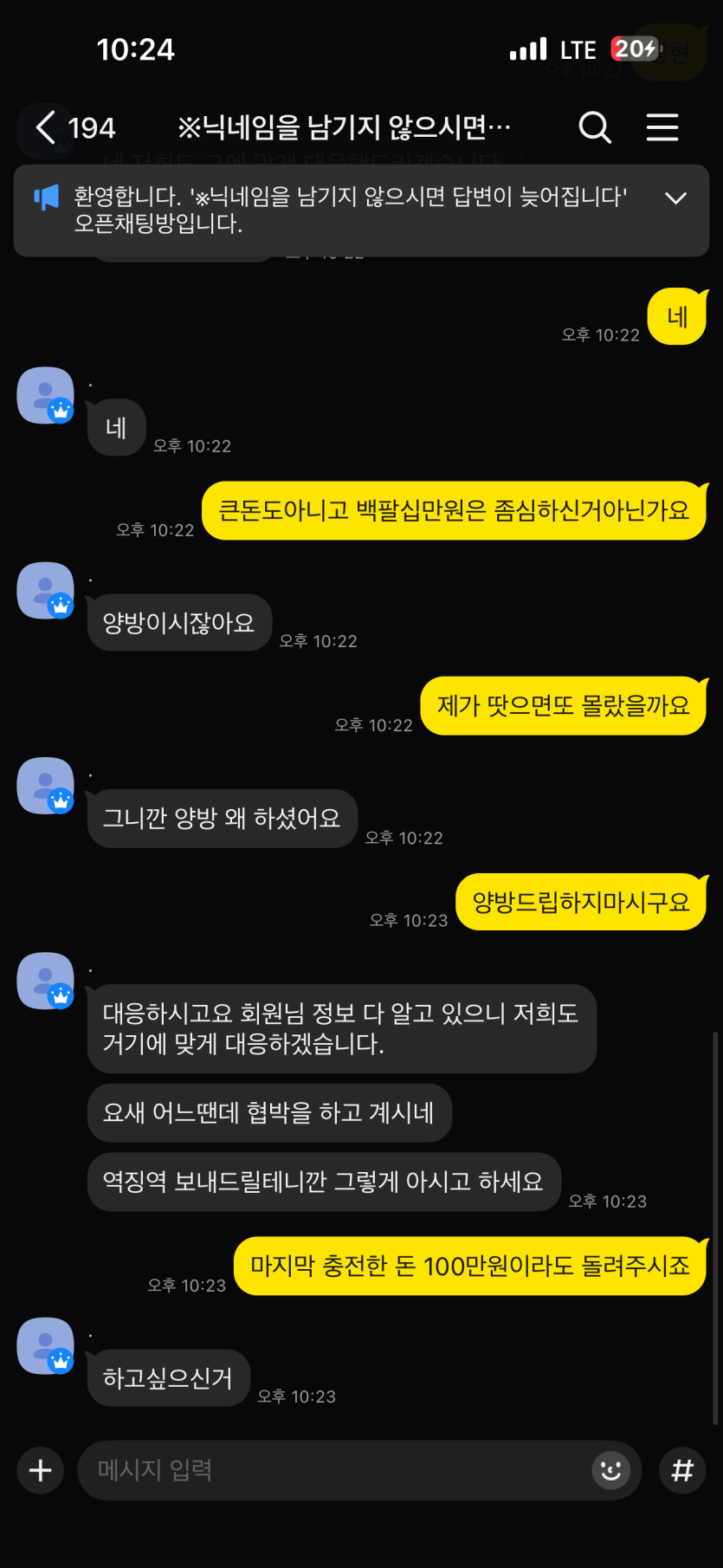This screenshot has width=723, height=1568.
Task: Open the plus attachment menu
Action: click(x=41, y=1470)
